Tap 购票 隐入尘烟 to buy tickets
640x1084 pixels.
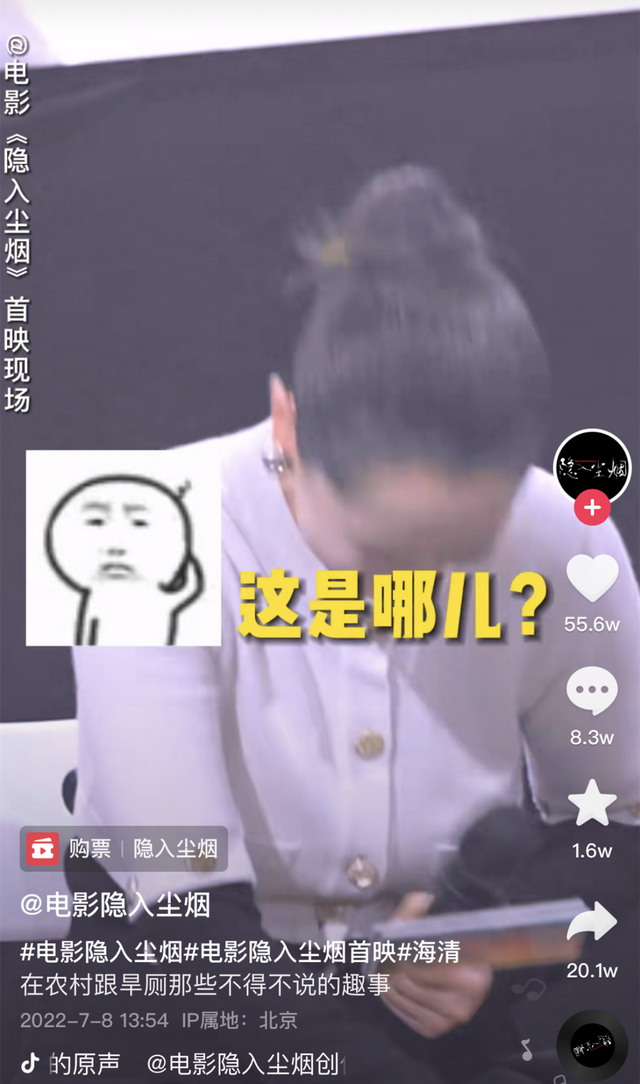(x=124, y=849)
